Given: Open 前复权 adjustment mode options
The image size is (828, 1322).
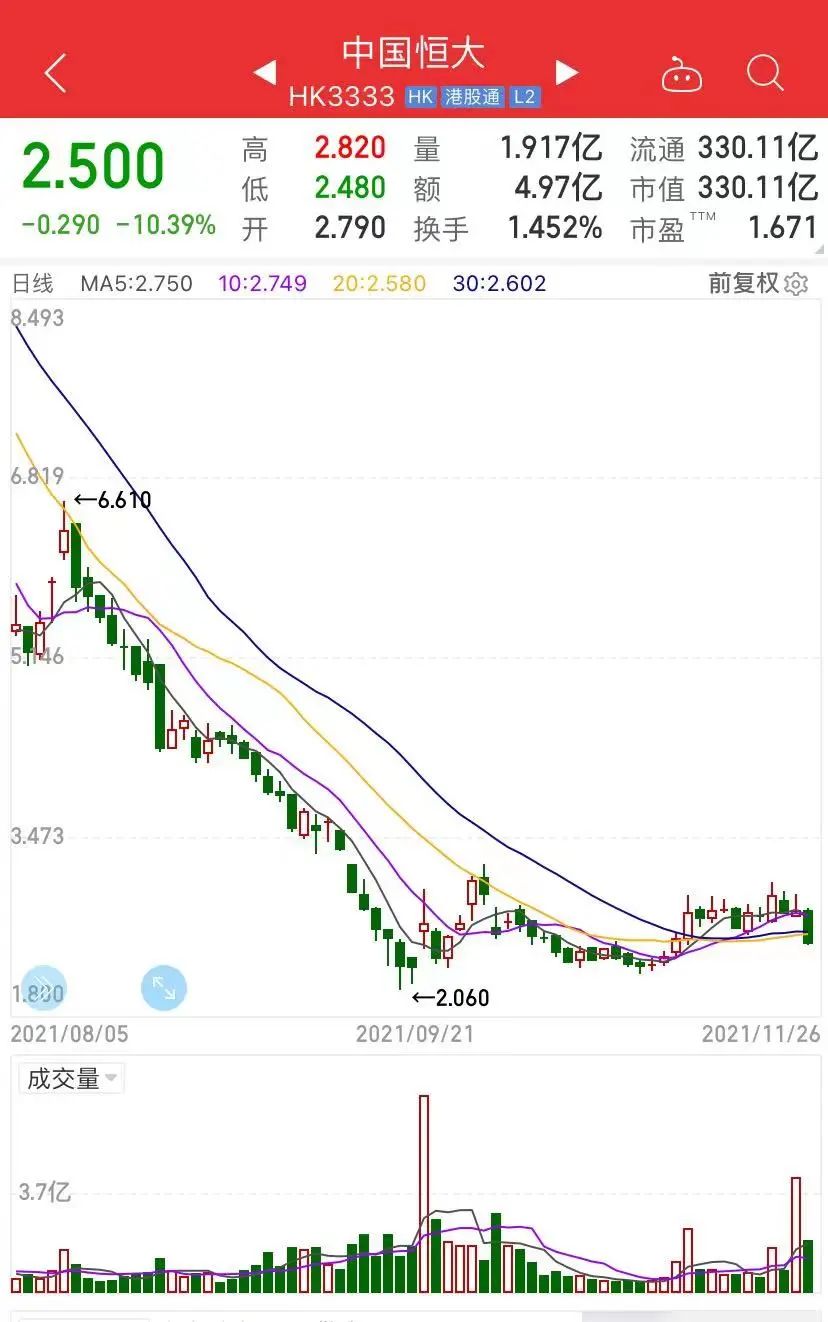Looking at the screenshot, I should point(745,284).
